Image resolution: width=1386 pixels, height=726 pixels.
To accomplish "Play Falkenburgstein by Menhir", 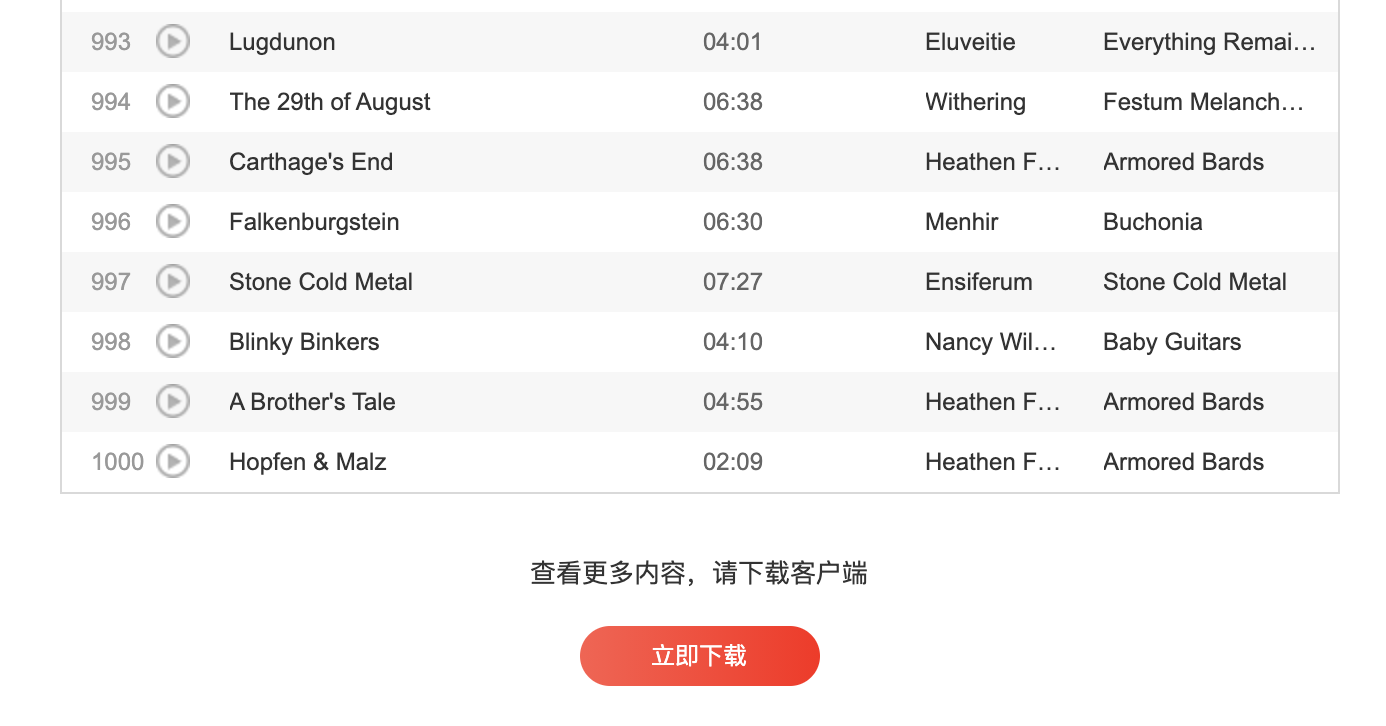I will tap(173, 222).
